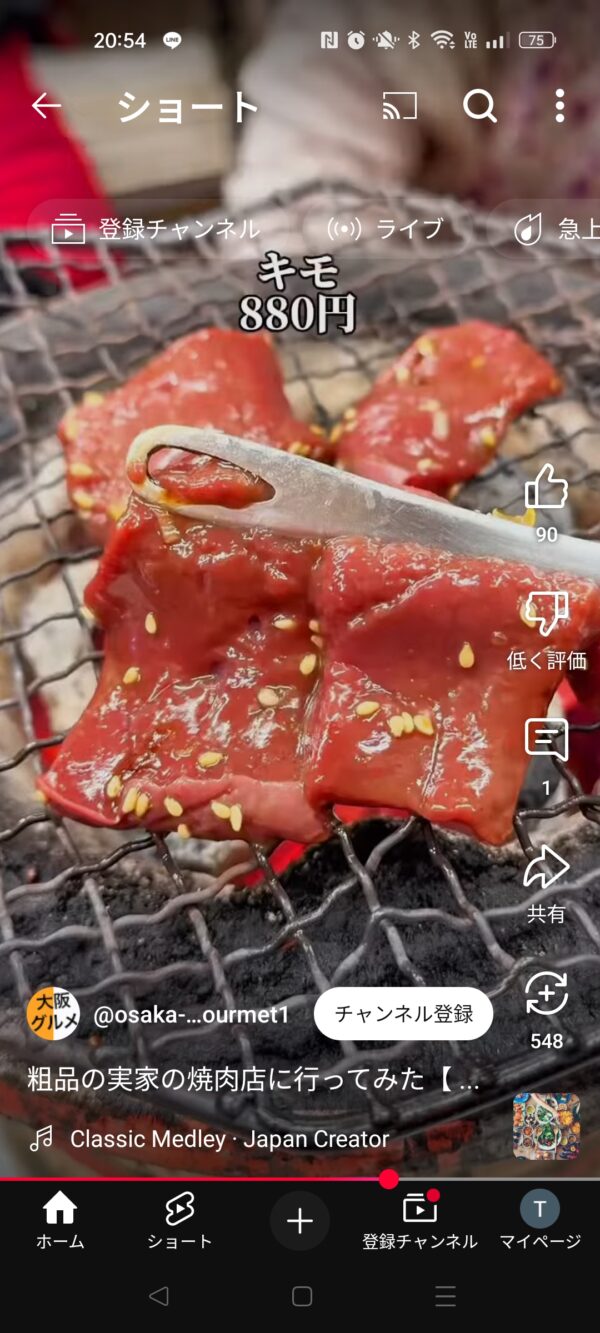Image resolution: width=600 pixels, height=1333 pixels.
Task: Select the 登録チャンネル chip
Action: point(156,229)
